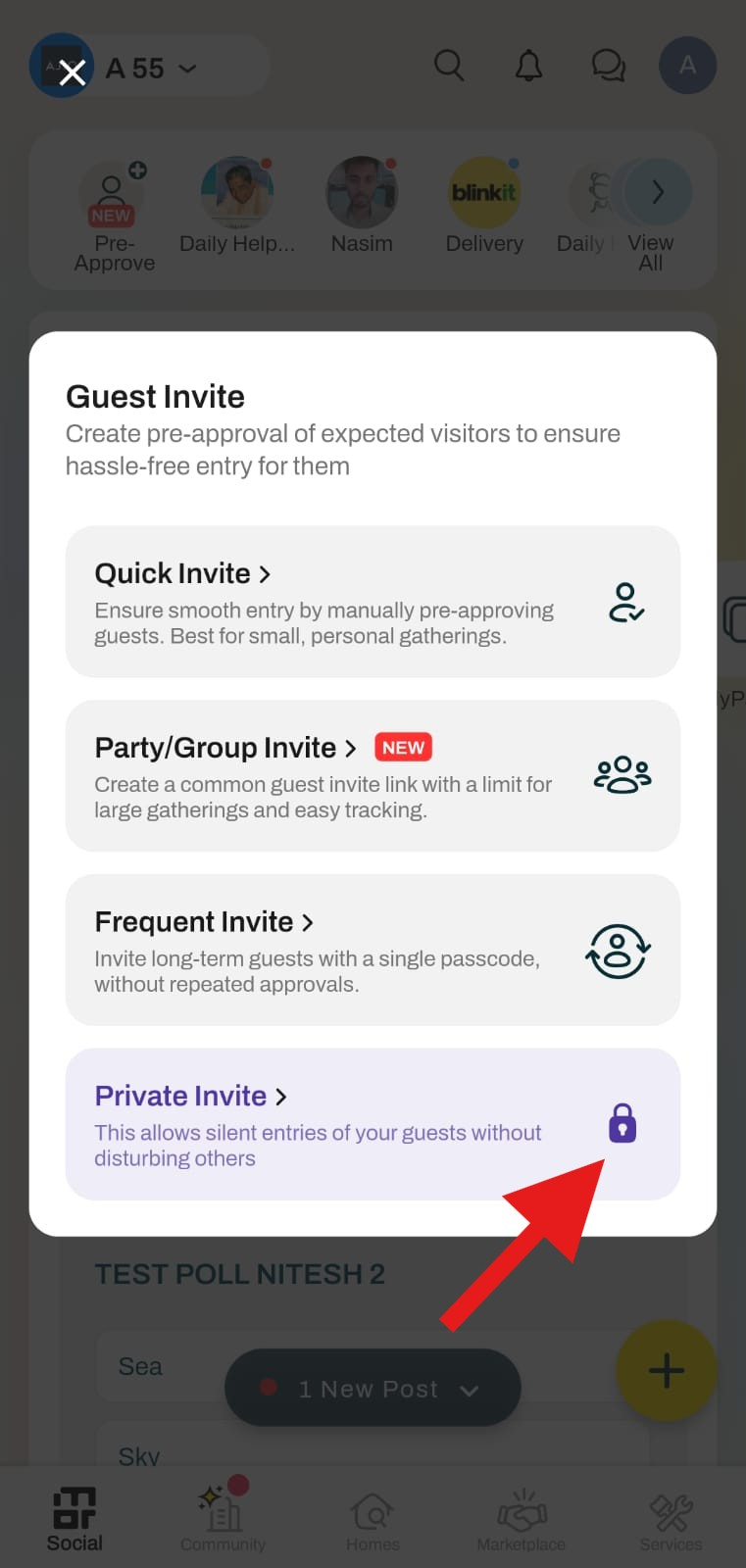Open Private Invite option

(x=373, y=1125)
